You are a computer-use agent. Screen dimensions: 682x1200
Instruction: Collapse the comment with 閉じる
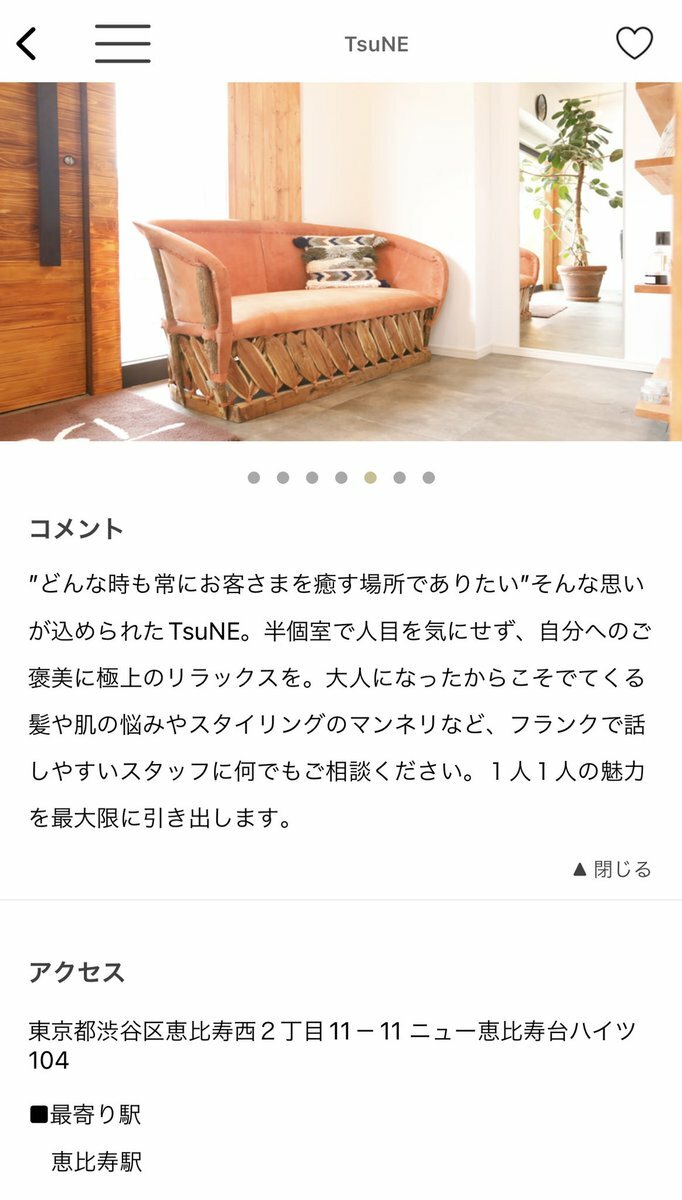612,869
